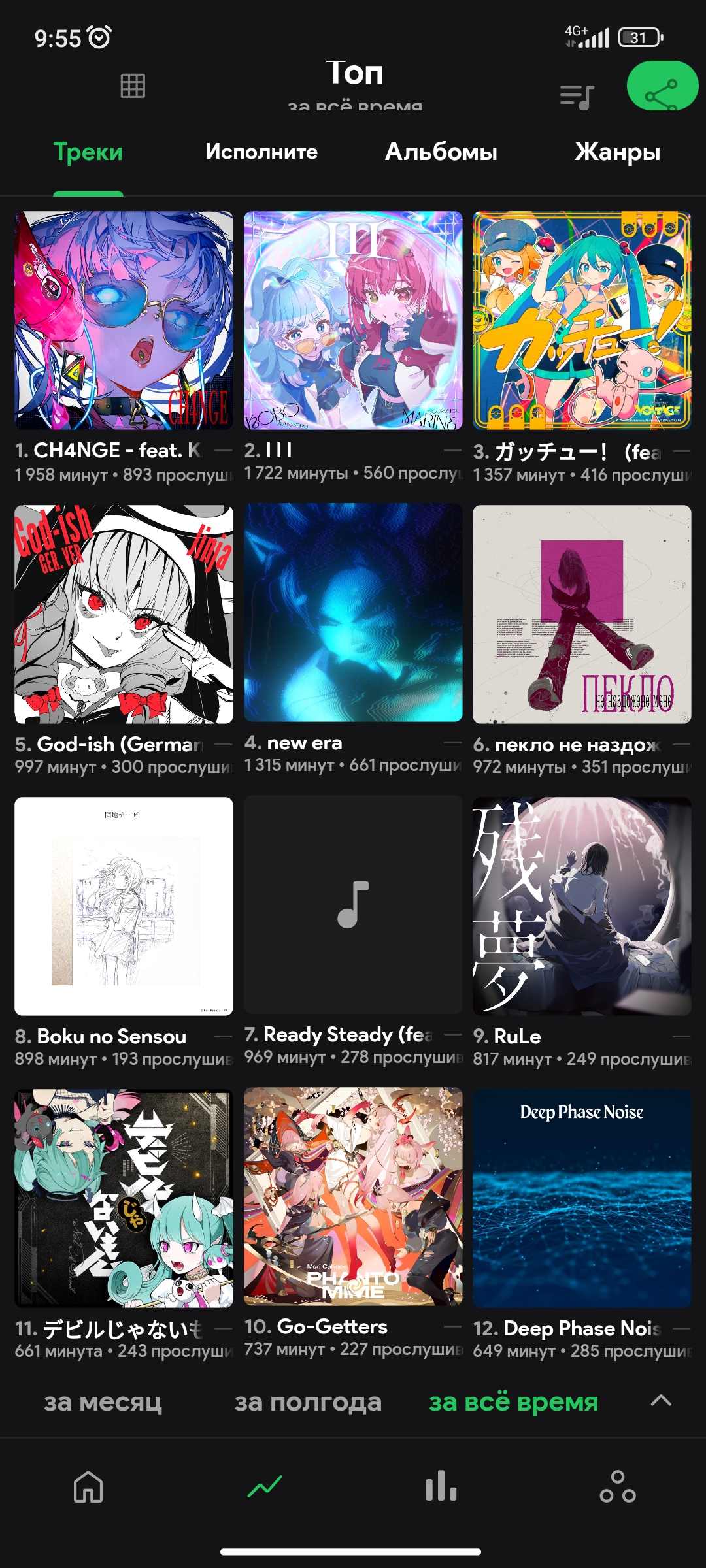
Task: Switch to the Альбомы tab
Action: pyautogui.click(x=441, y=152)
